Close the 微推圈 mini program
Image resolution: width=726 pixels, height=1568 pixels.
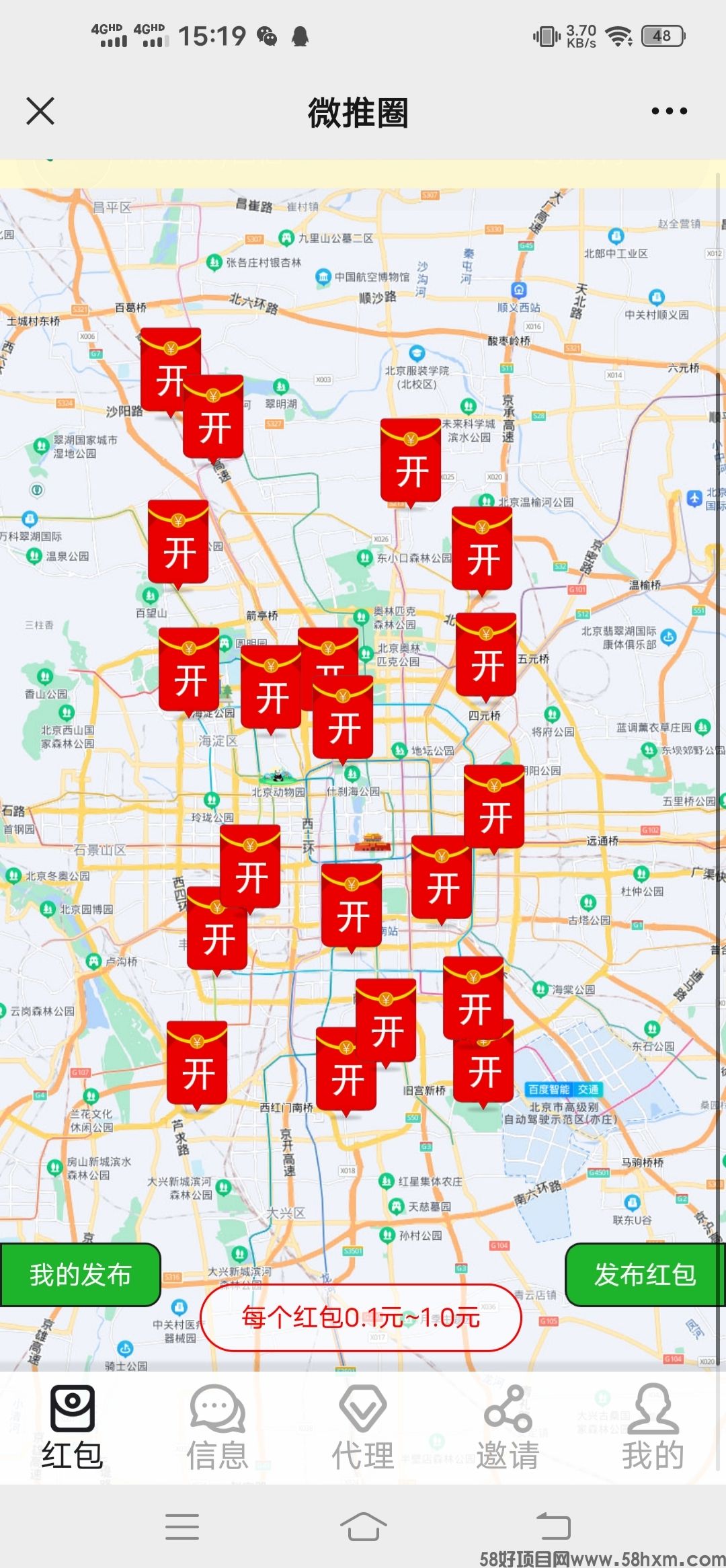click(40, 111)
